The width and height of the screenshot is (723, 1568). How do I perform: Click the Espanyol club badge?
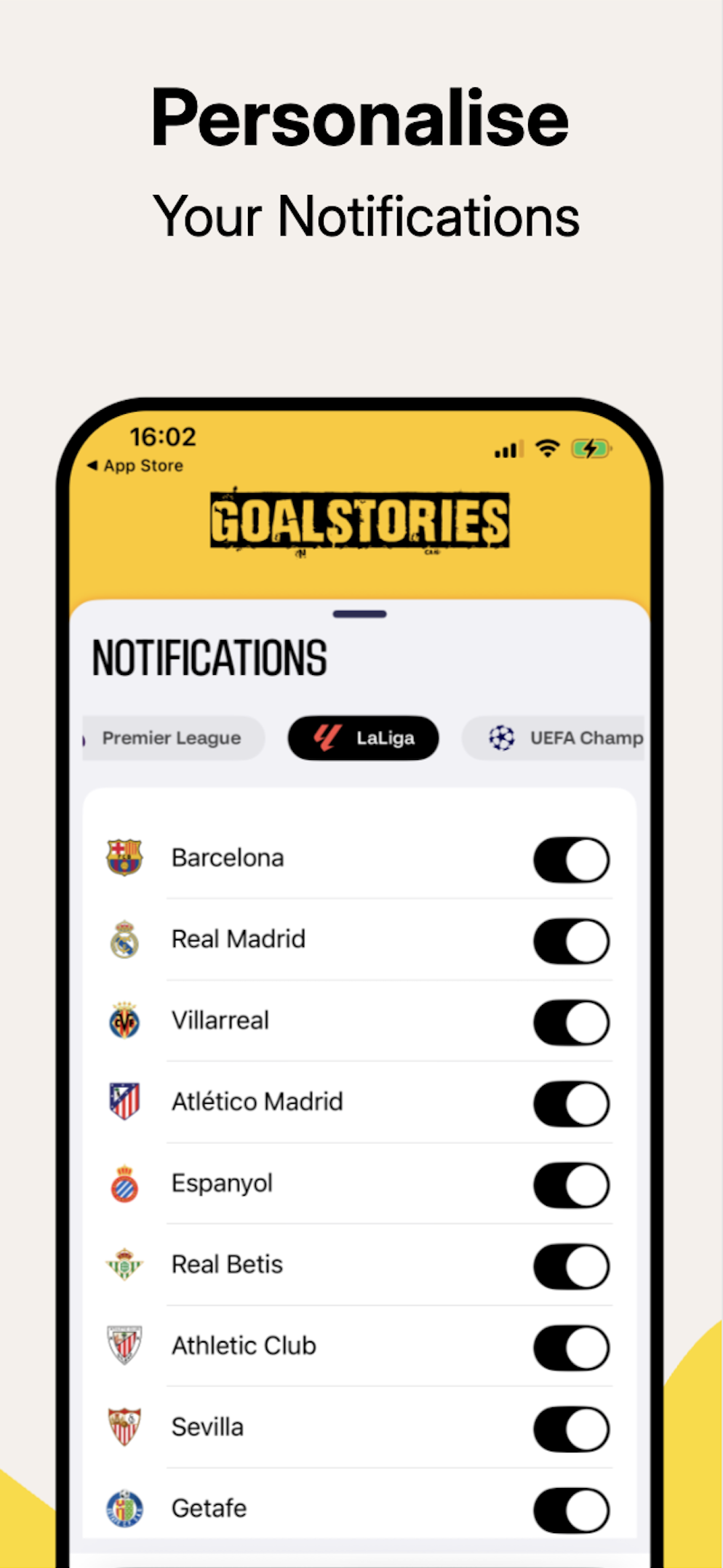click(124, 1184)
